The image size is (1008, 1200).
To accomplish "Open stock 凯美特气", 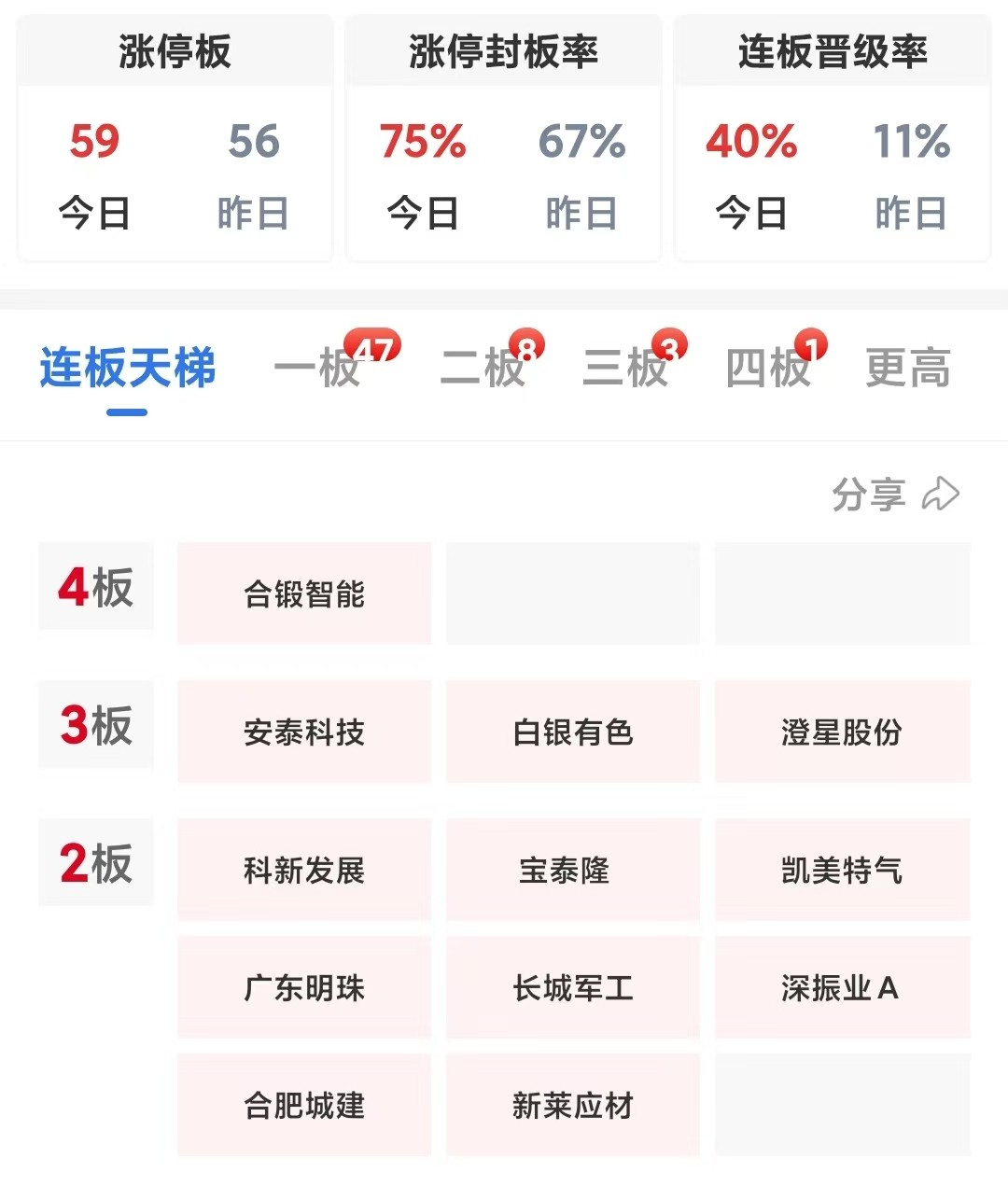I will point(842,870).
